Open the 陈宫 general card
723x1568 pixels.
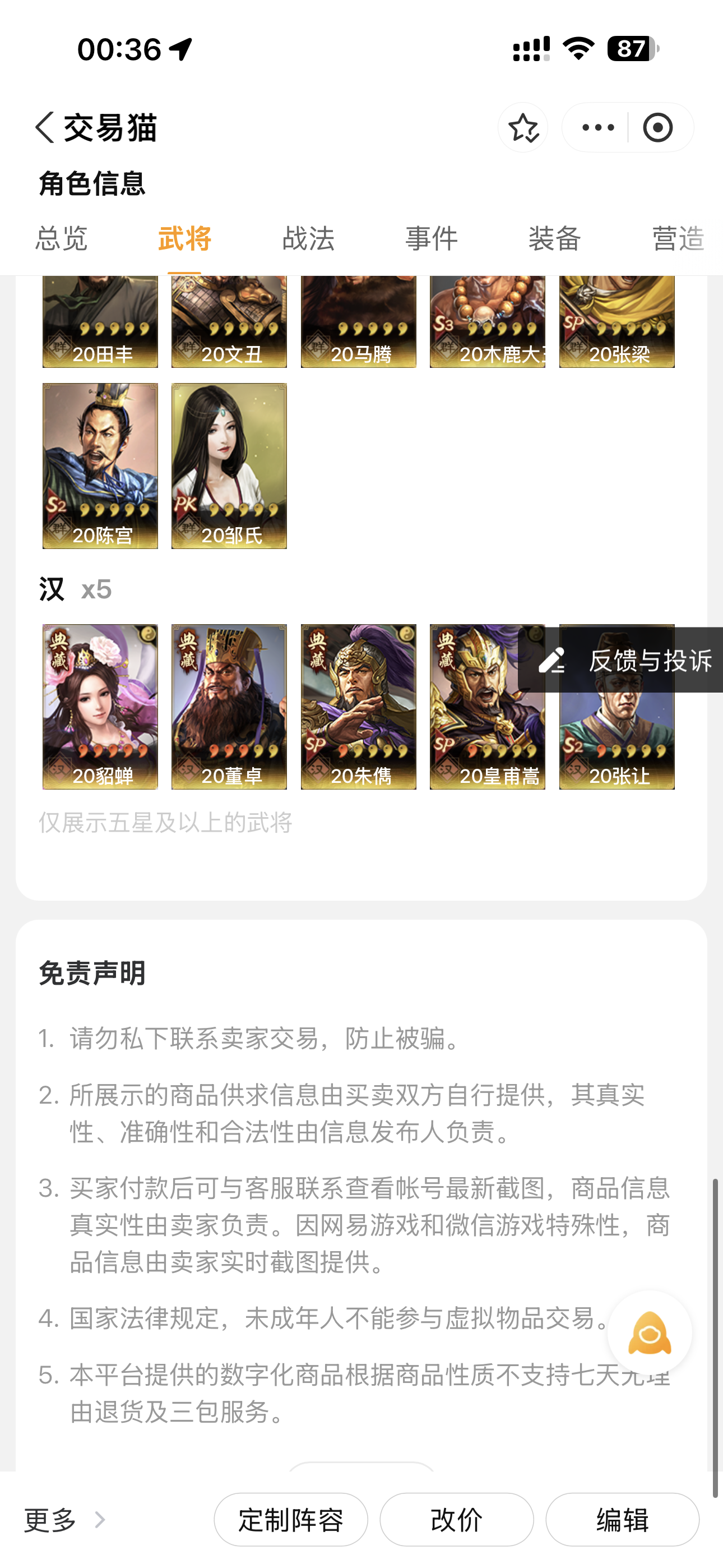point(100,465)
